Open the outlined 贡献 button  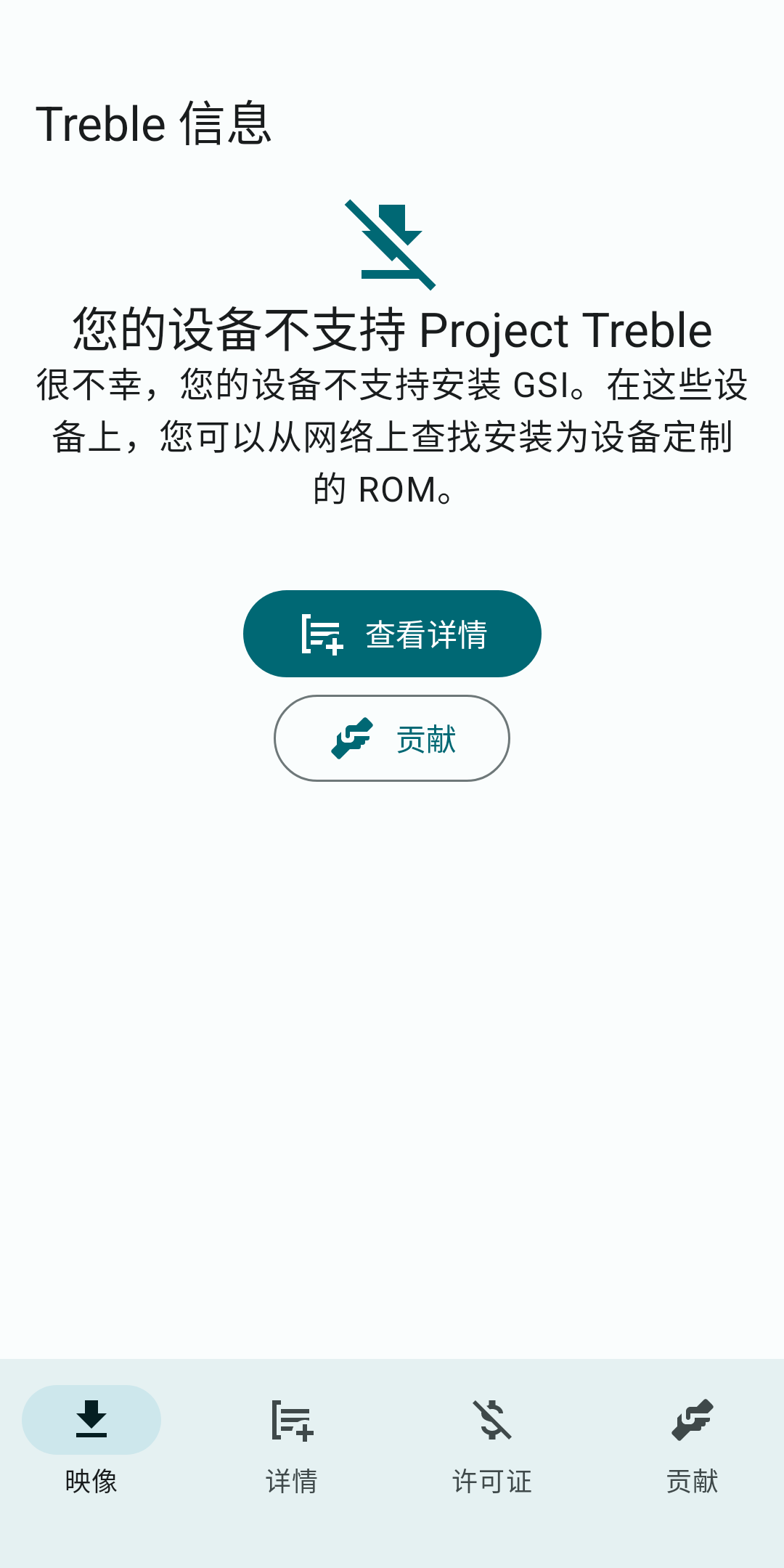tap(392, 738)
